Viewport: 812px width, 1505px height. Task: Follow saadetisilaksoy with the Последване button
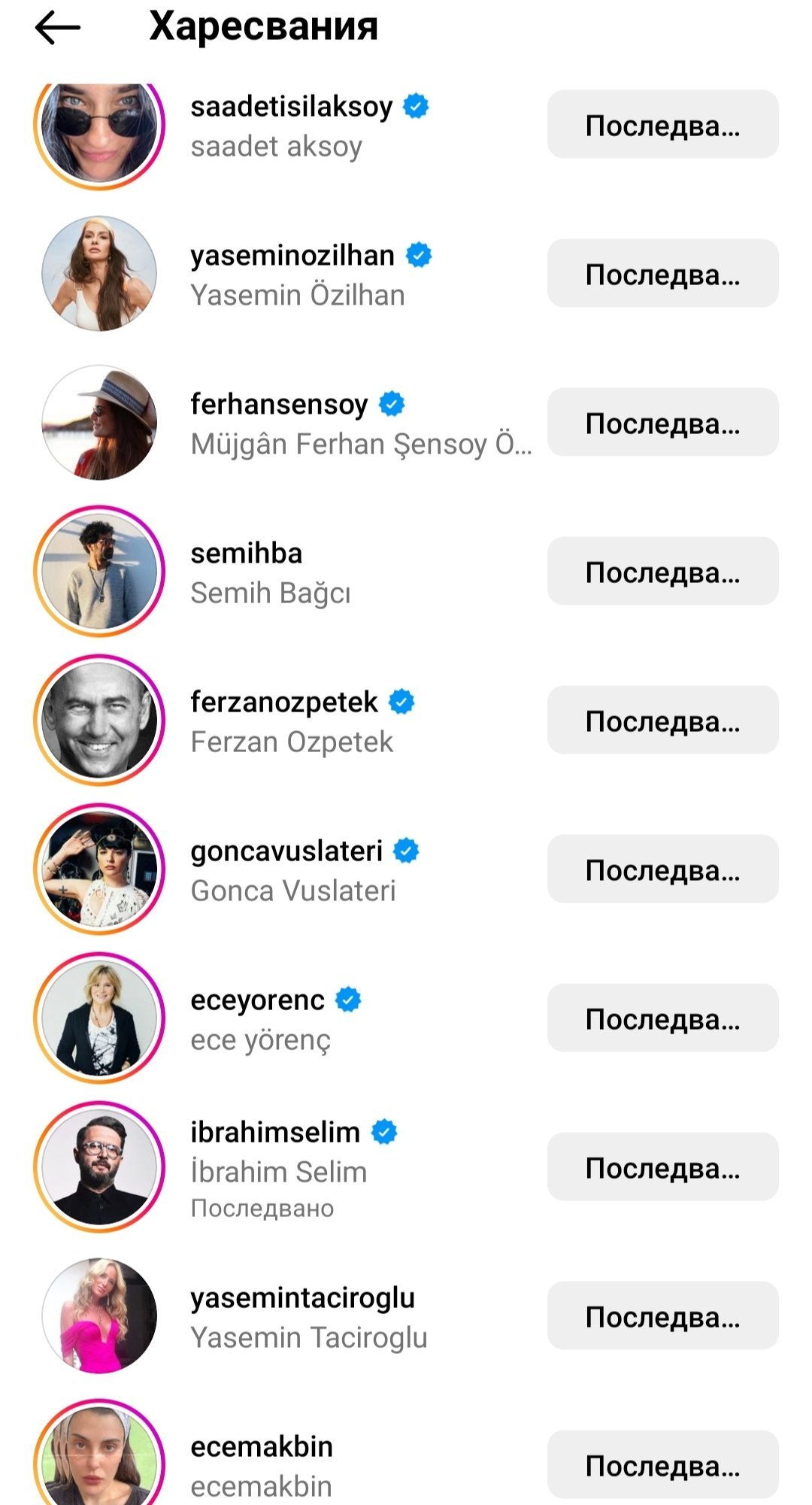tap(662, 125)
